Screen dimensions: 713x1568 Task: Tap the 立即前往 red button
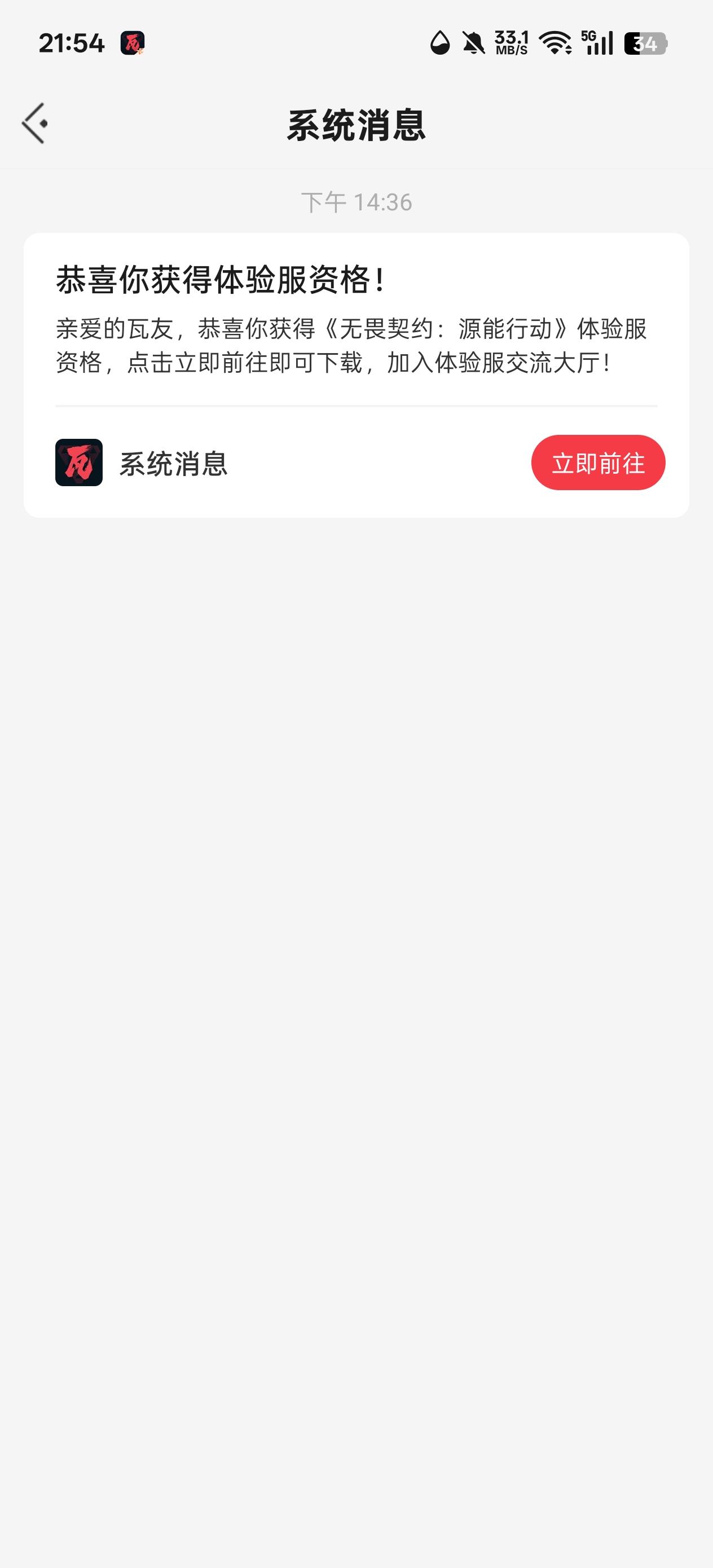(x=598, y=463)
